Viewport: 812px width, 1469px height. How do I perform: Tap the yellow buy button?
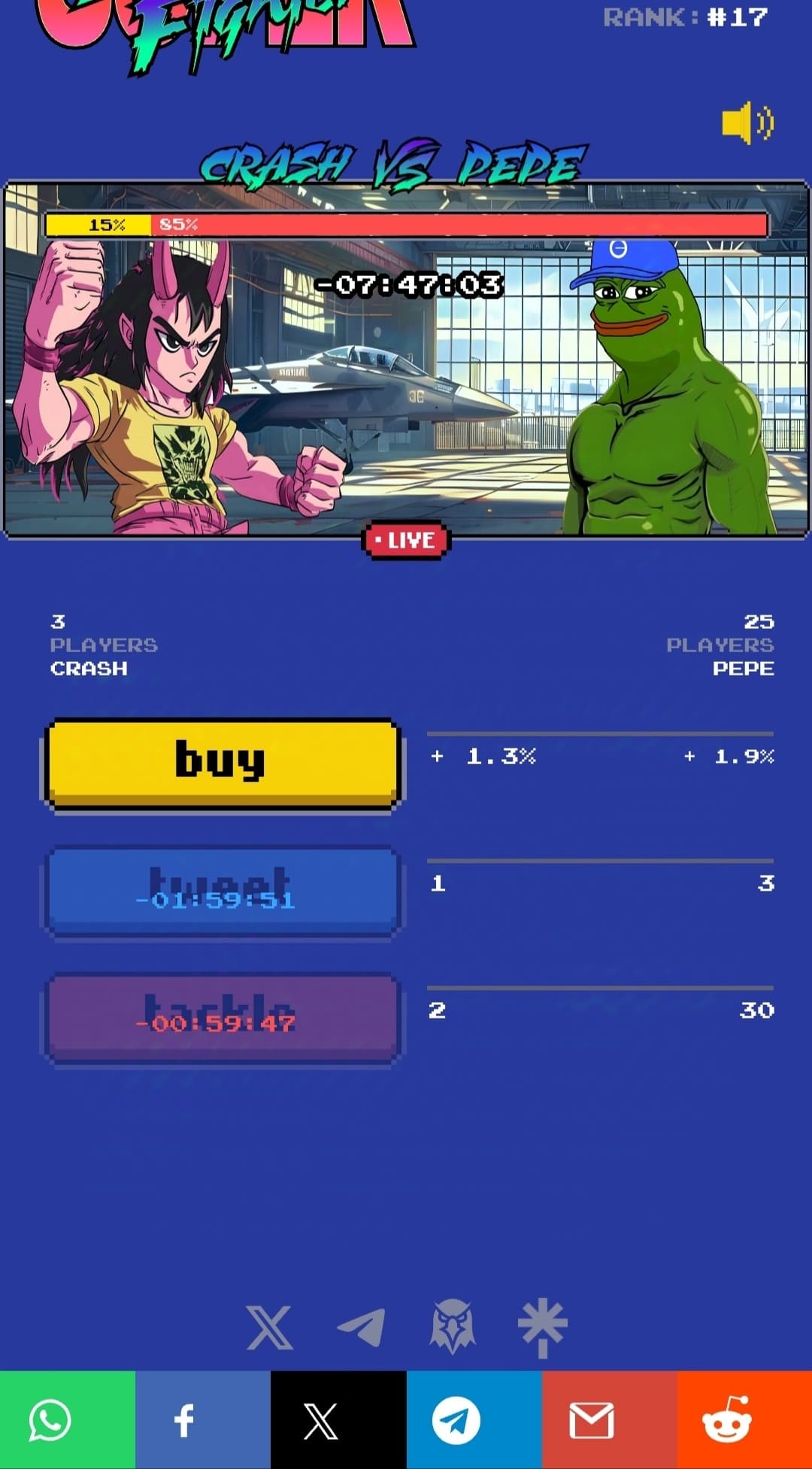pyautogui.click(x=221, y=762)
